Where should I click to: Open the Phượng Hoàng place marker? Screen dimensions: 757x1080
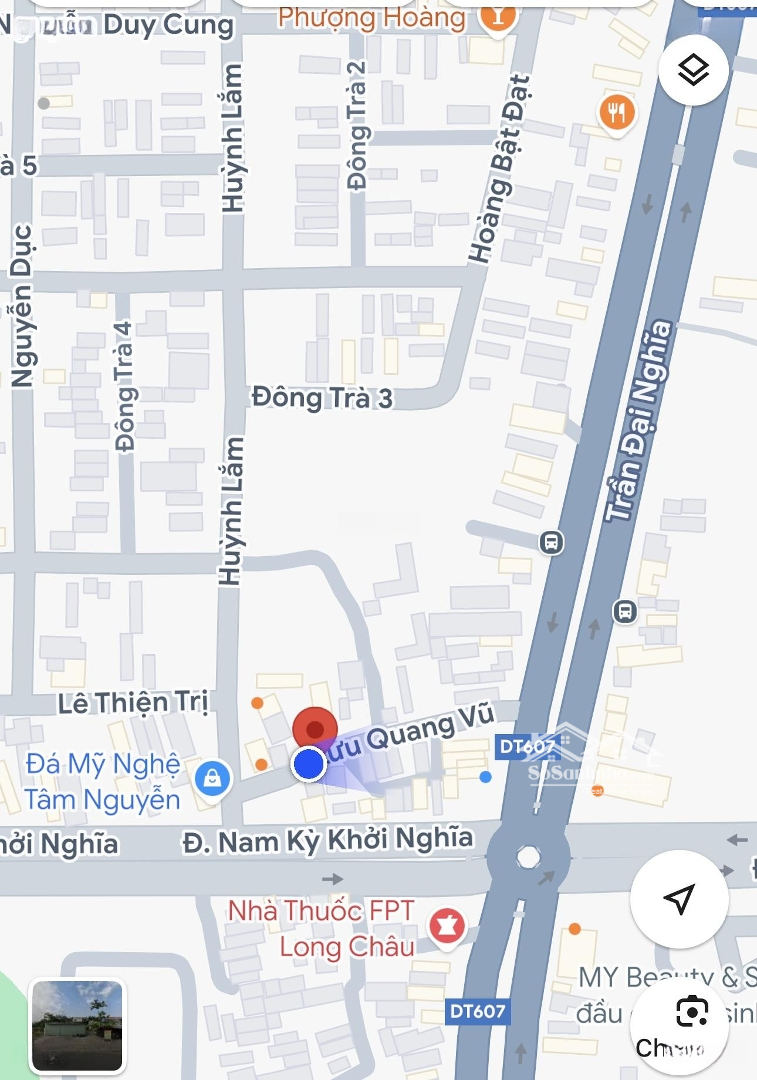(495, 16)
